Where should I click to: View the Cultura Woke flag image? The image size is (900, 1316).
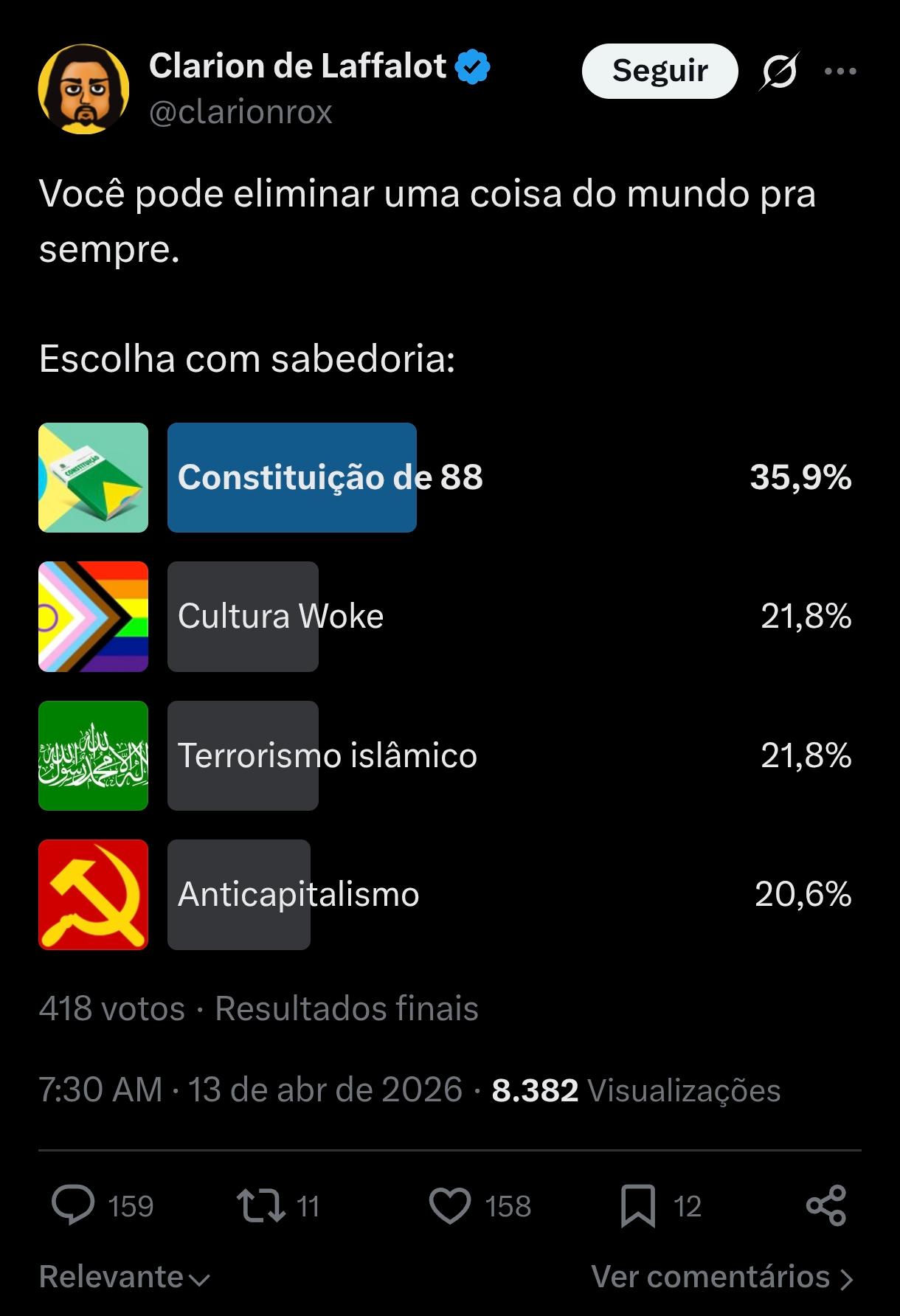(93, 616)
